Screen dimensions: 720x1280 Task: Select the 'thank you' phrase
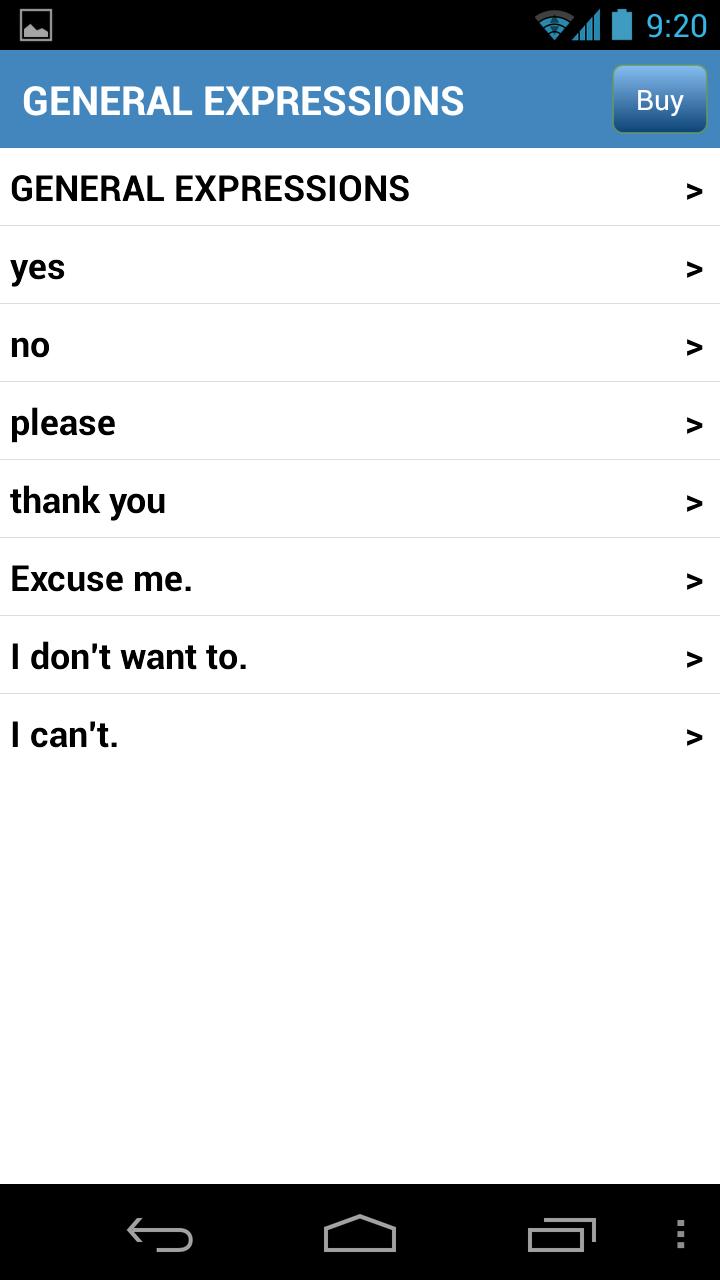click(360, 500)
